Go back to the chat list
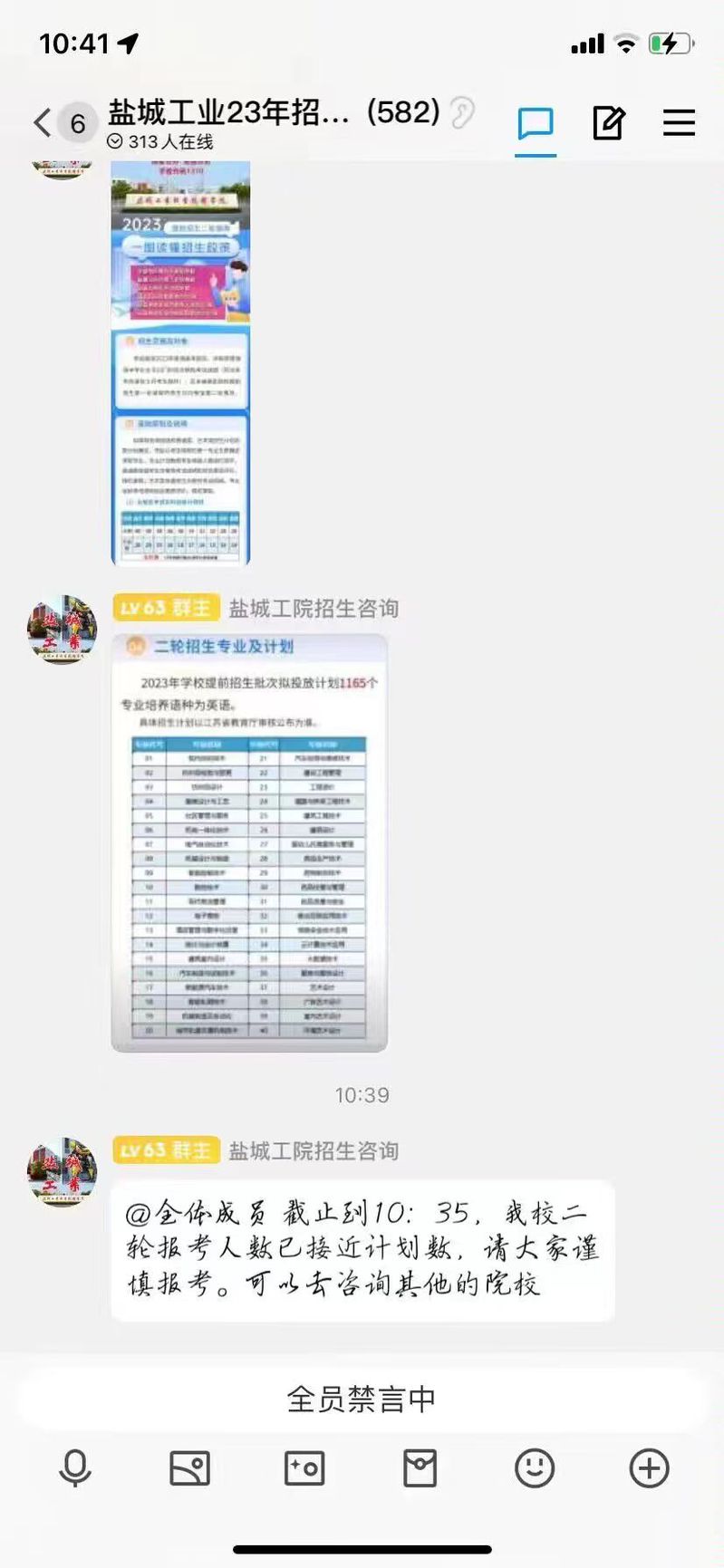This screenshot has width=724, height=1568. [43, 123]
